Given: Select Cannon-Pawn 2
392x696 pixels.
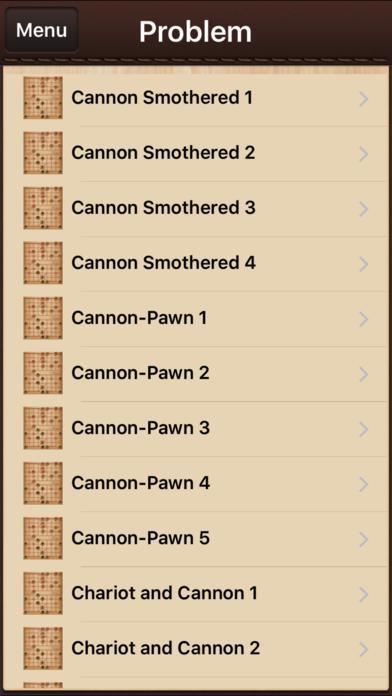Looking at the screenshot, I should pyautogui.click(x=196, y=374).
